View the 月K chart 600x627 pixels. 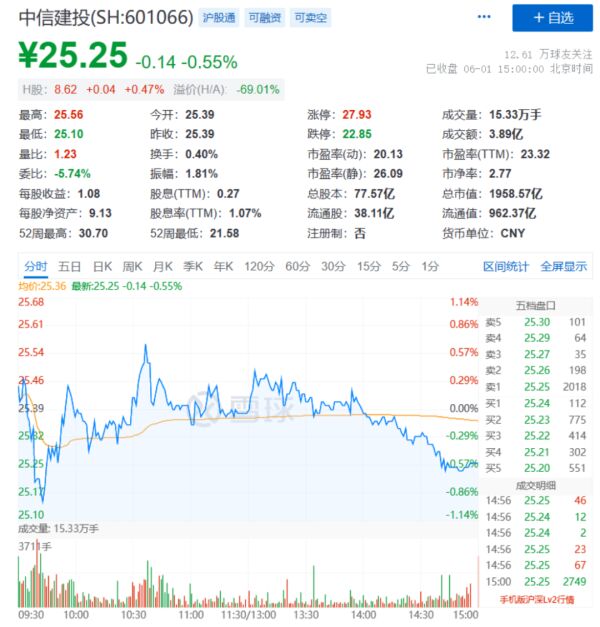(163, 266)
